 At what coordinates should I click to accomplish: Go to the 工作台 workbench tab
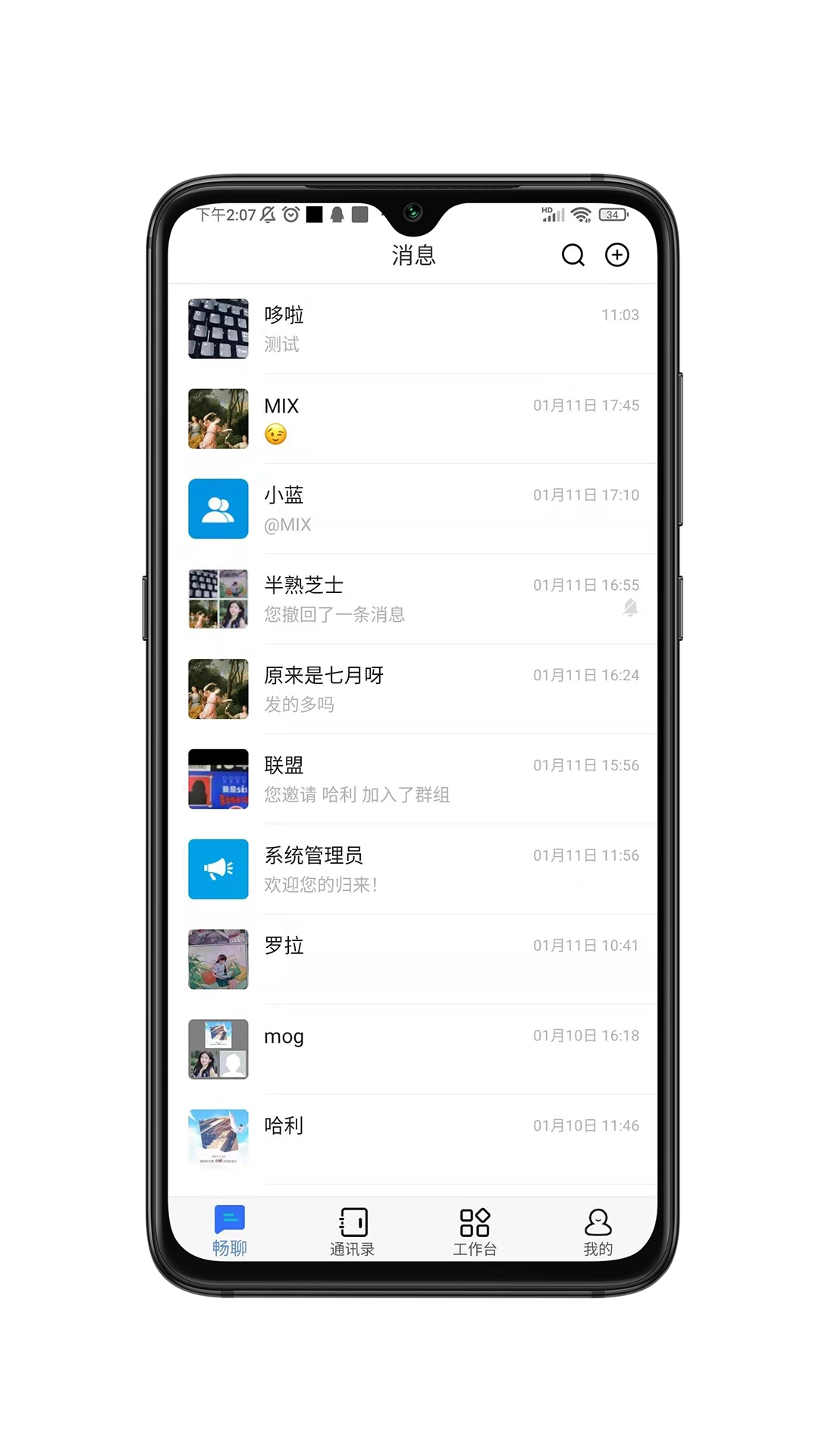click(x=475, y=1231)
